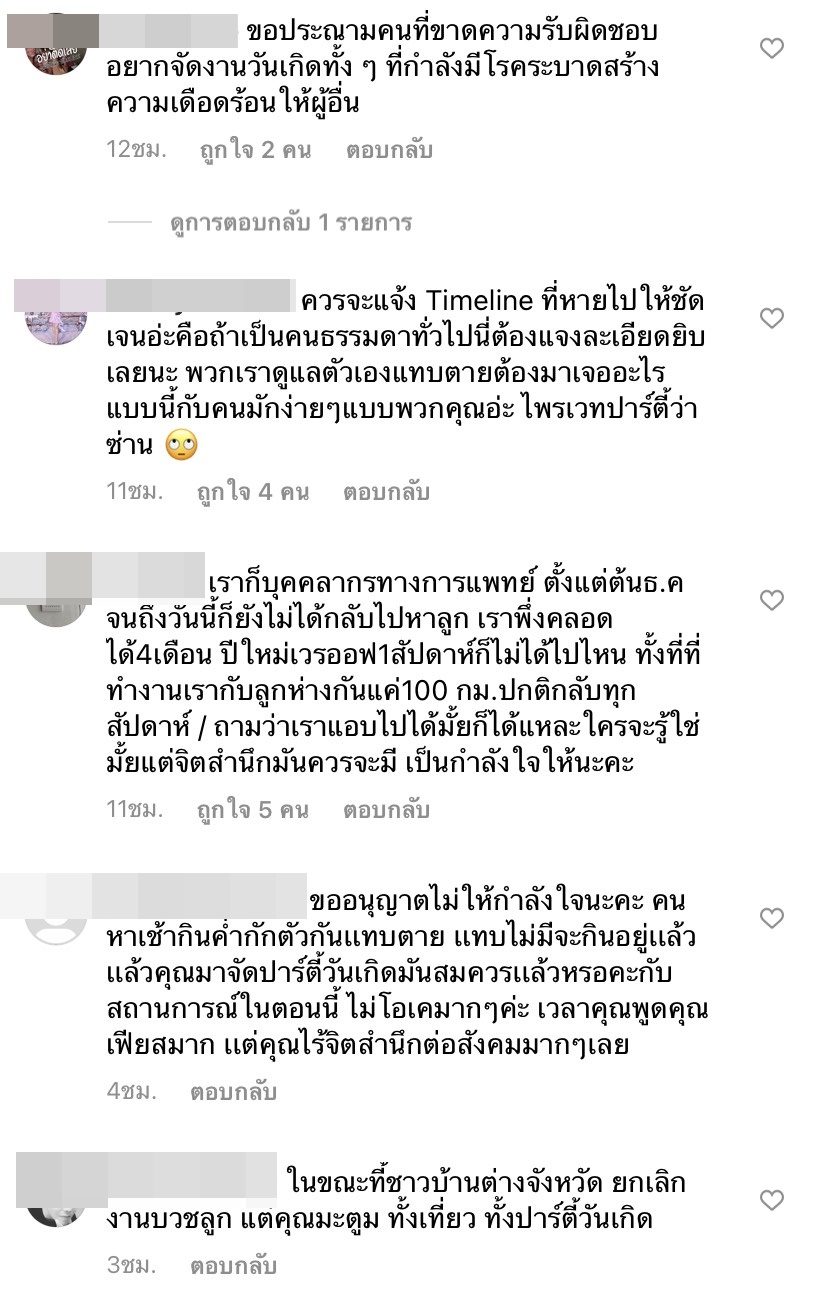Reply to the comment with ถูกใจ 5 คน
The height and width of the screenshot is (1293, 828).
[x=386, y=810]
